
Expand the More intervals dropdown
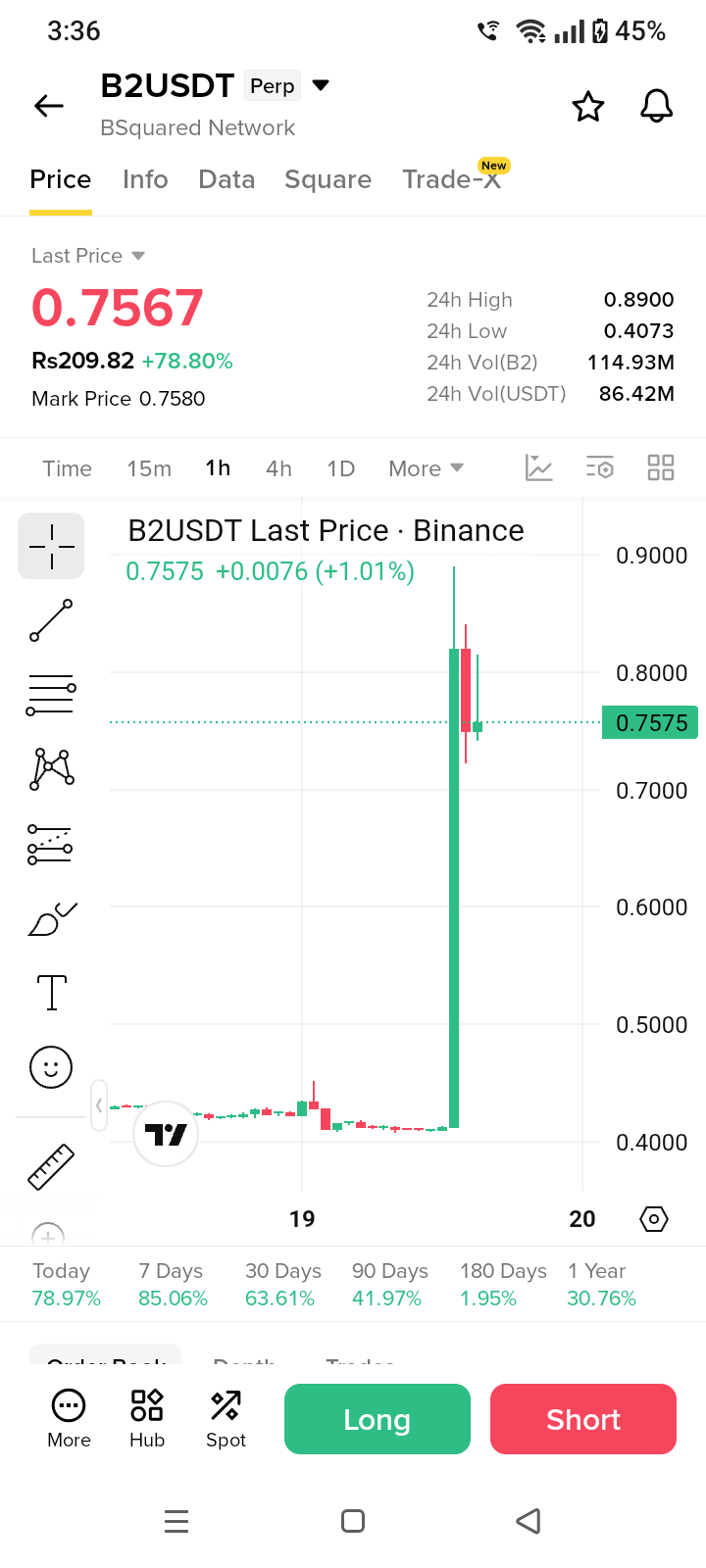pos(426,468)
